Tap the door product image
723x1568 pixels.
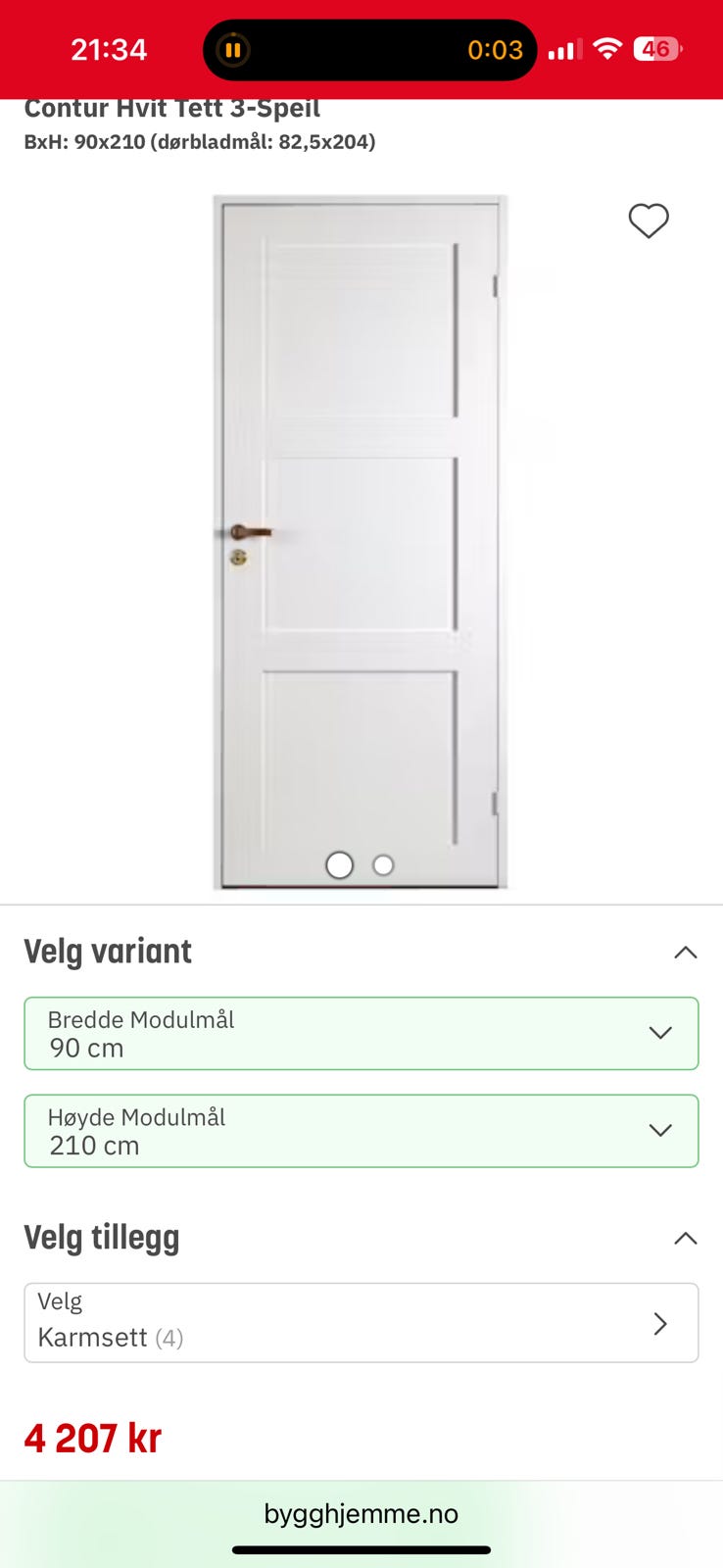click(361, 539)
